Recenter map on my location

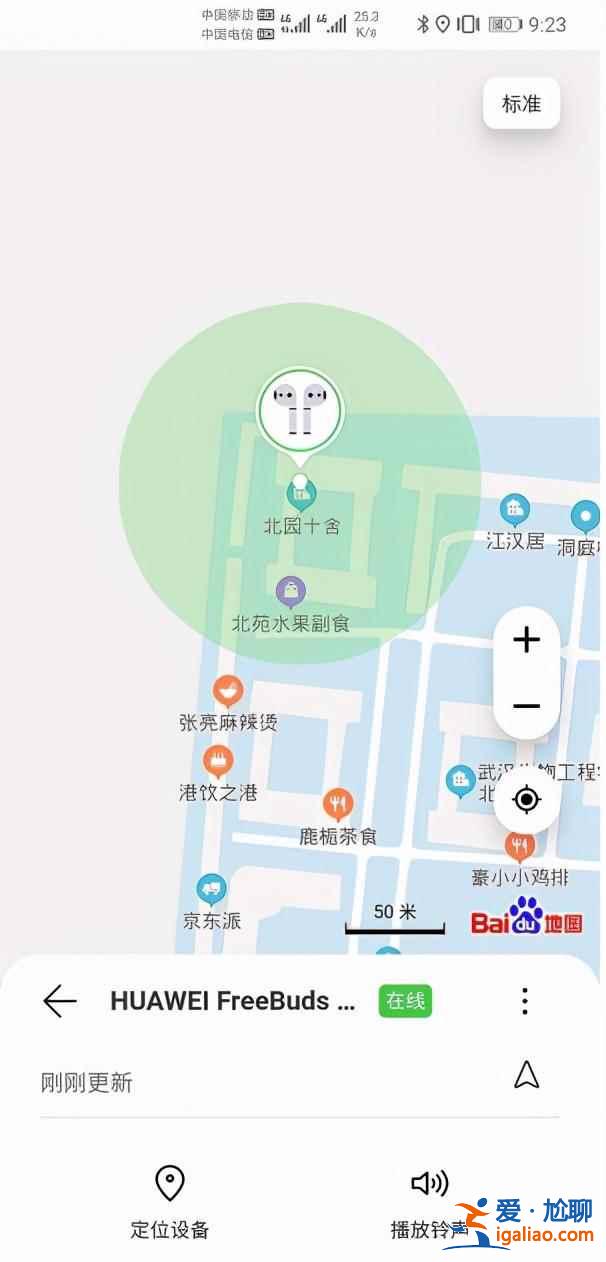pyautogui.click(x=526, y=800)
